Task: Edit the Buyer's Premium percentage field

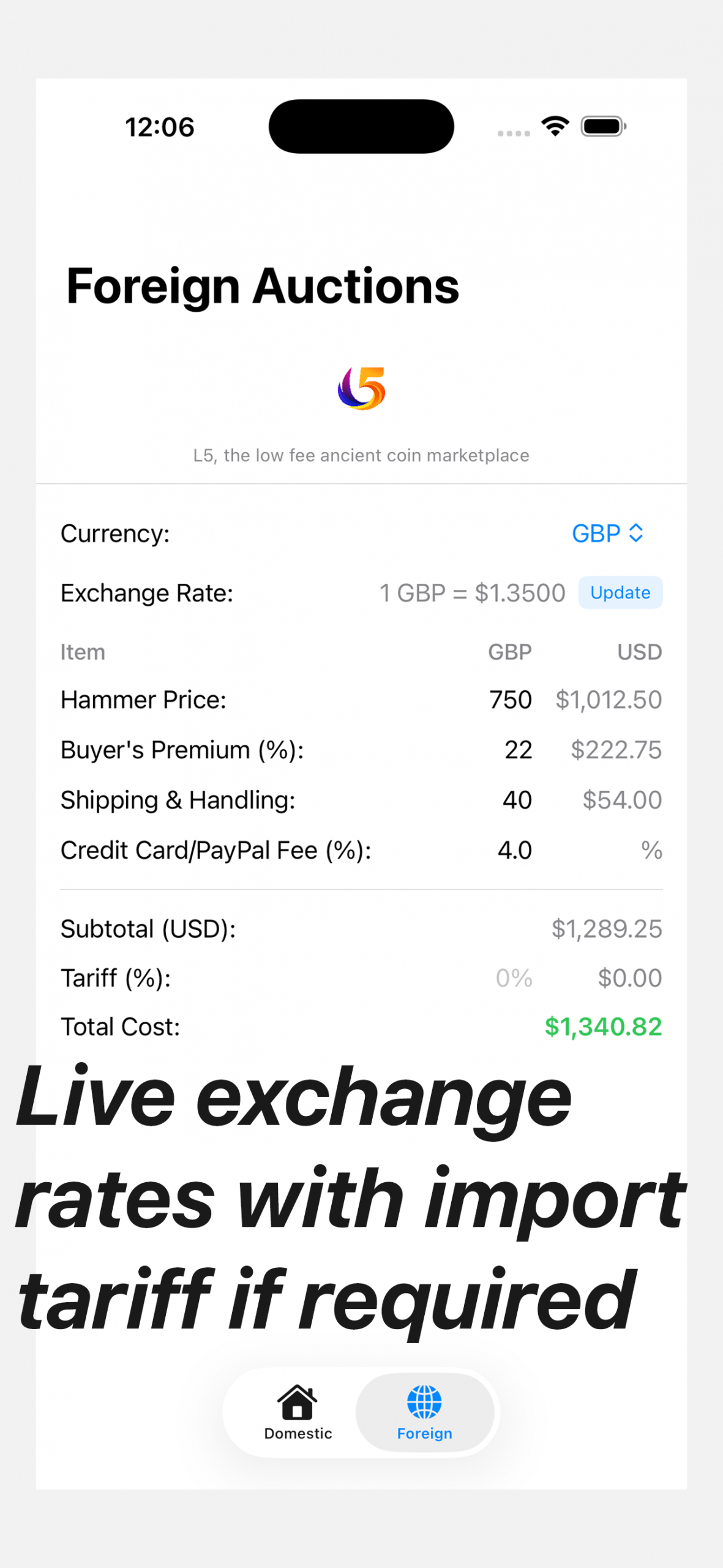Action: tap(519, 749)
